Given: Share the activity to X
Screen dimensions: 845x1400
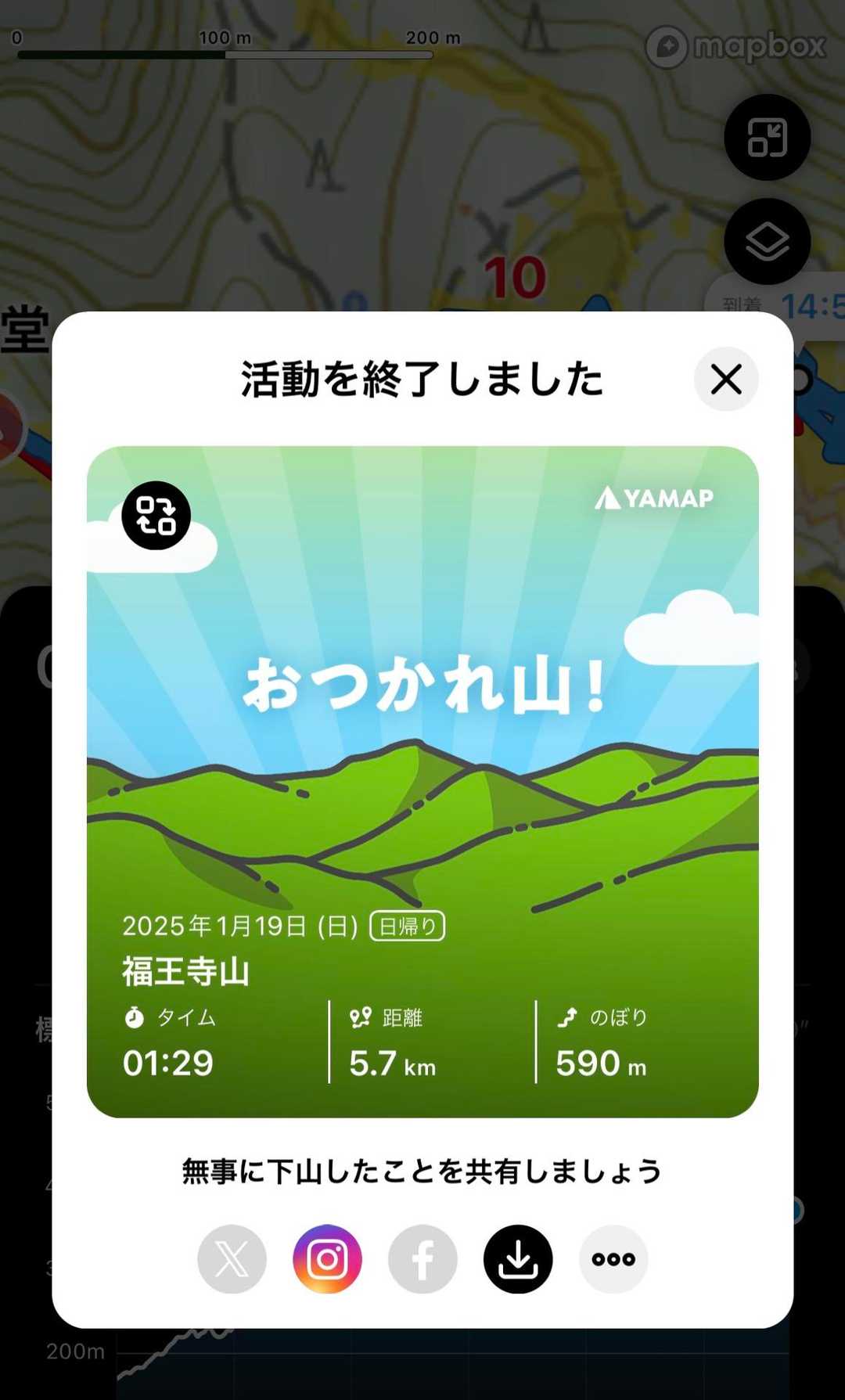Looking at the screenshot, I should (x=232, y=1259).
